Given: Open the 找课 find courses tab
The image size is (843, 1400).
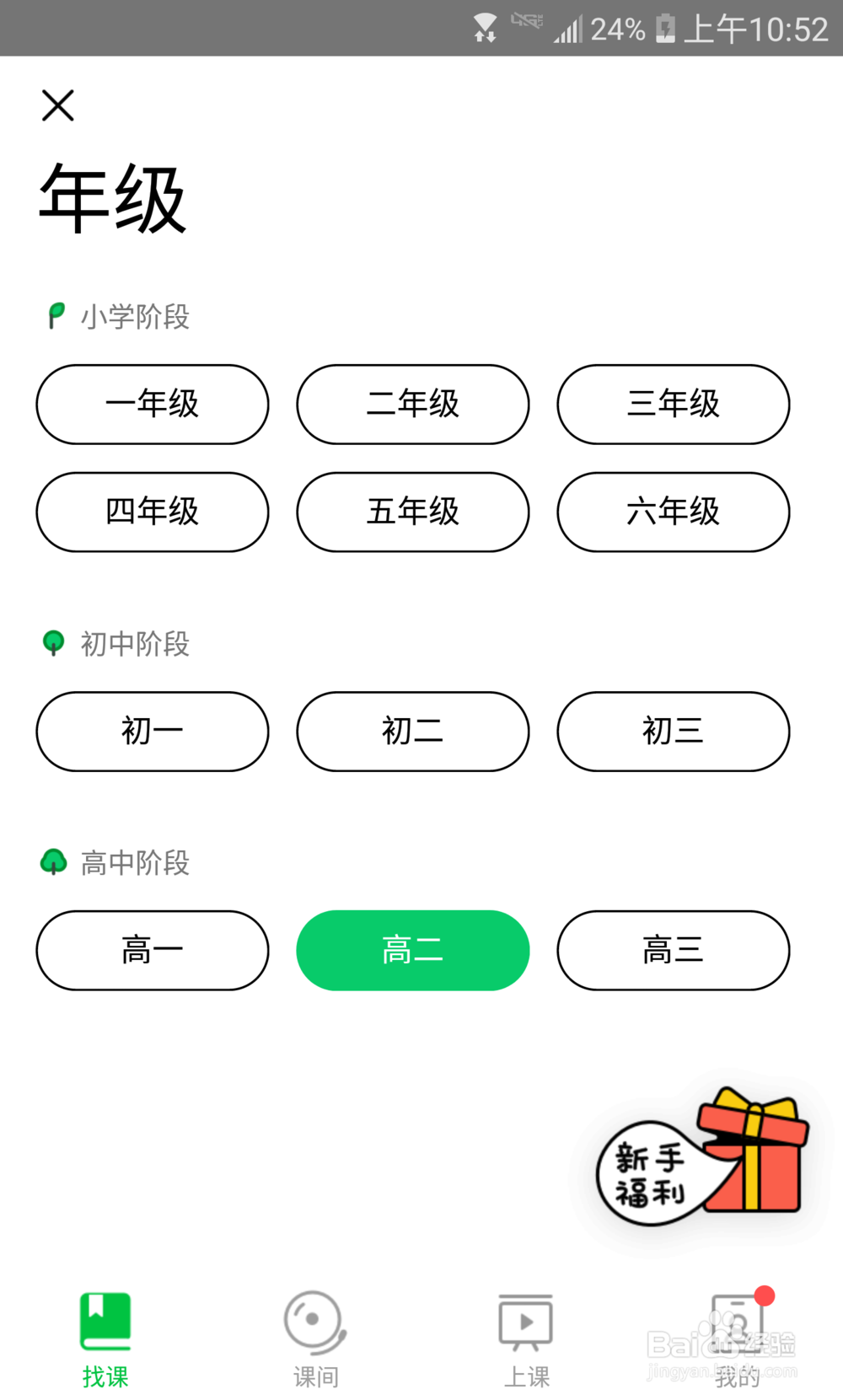Looking at the screenshot, I should [105, 1340].
